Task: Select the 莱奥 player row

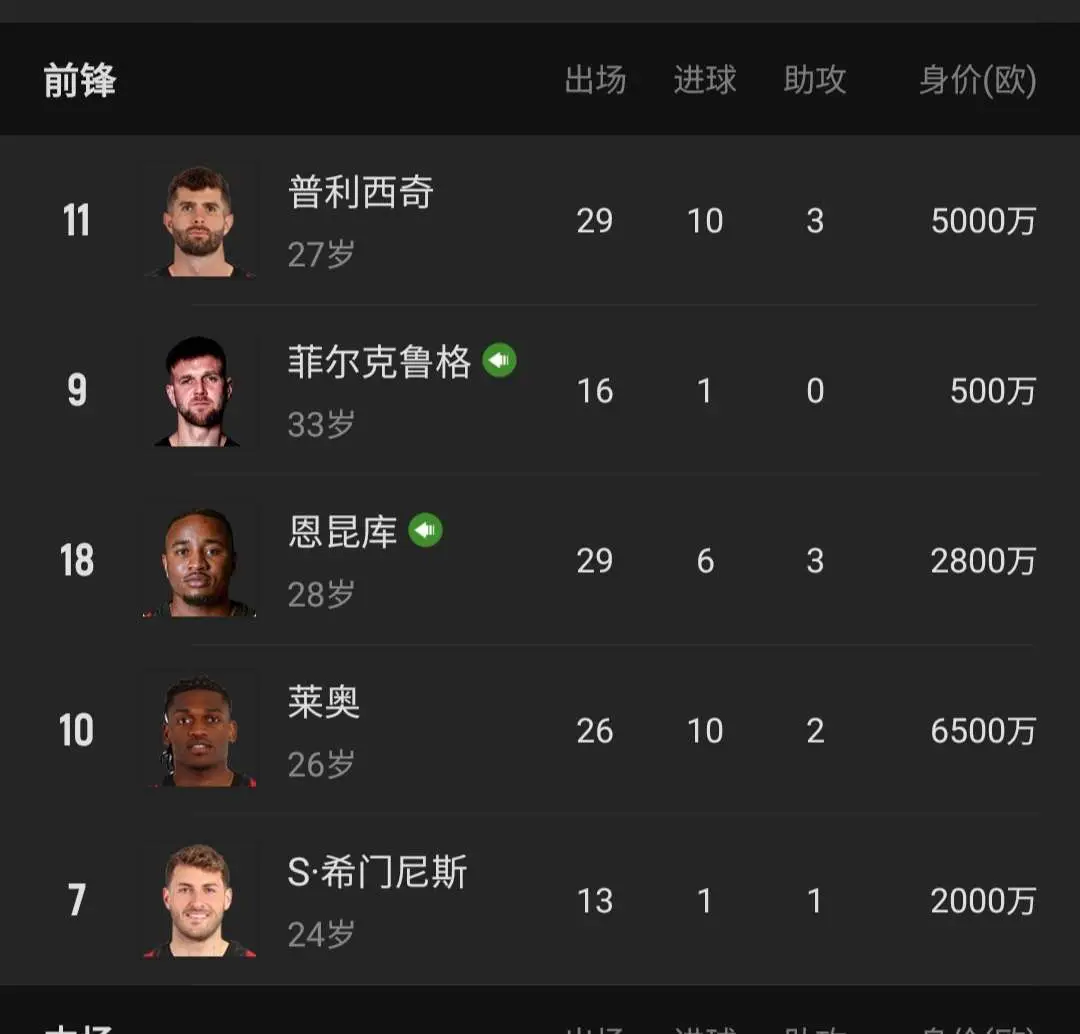Action: point(540,730)
